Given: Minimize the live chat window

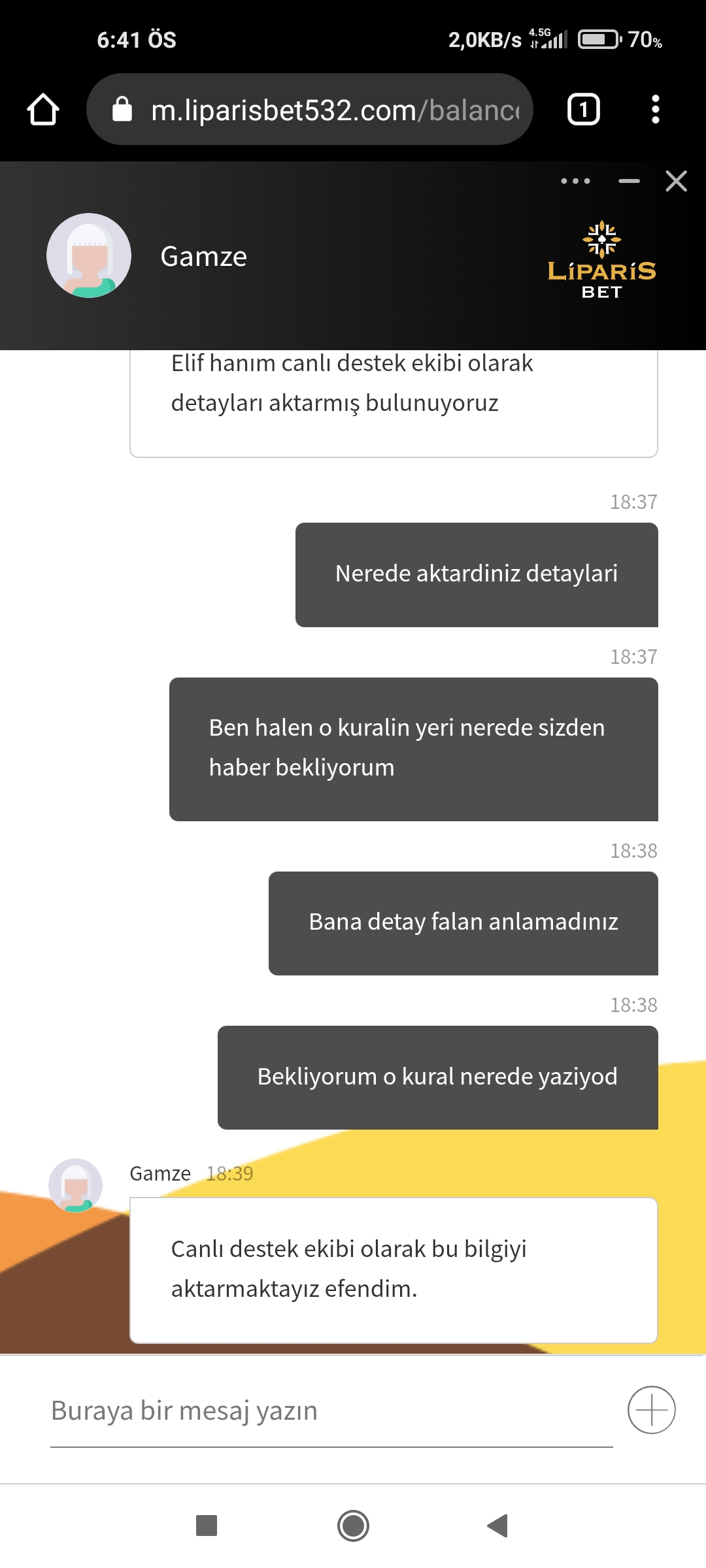Looking at the screenshot, I should pyautogui.click(x=629, y=181).
